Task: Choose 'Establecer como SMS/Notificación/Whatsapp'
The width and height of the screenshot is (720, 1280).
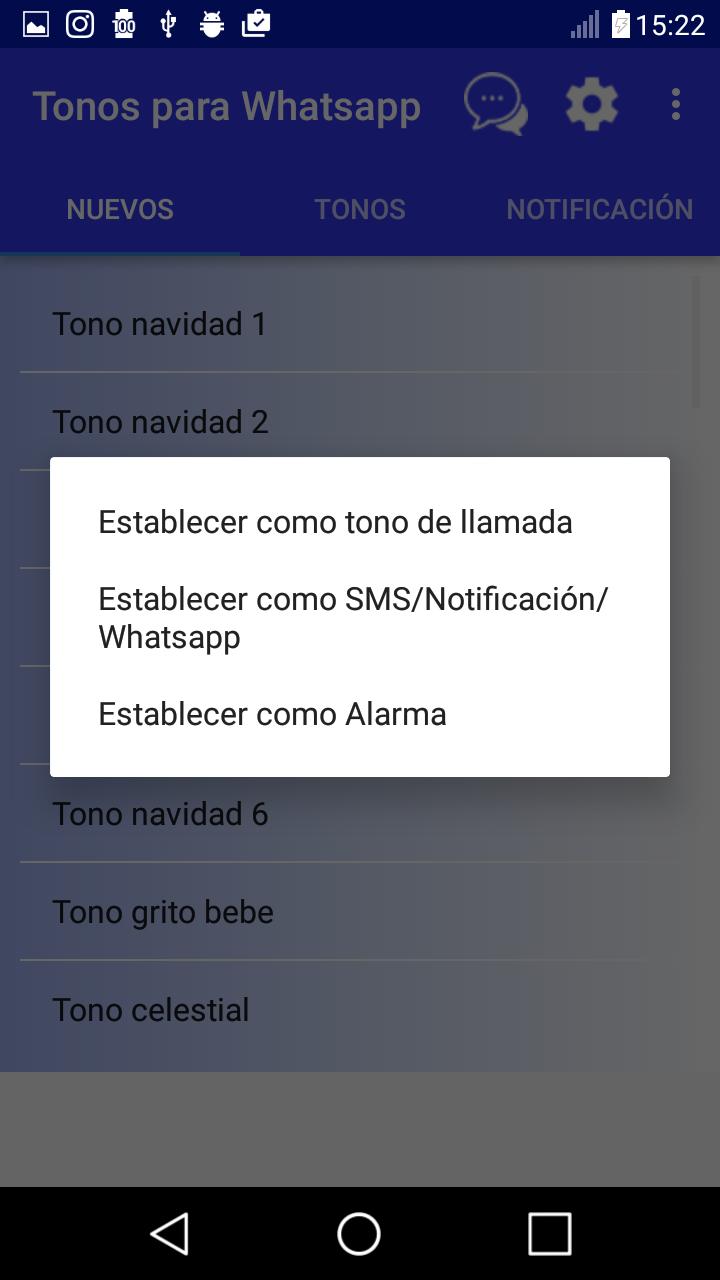Action: pyautogui.click(x=354, y=616)
